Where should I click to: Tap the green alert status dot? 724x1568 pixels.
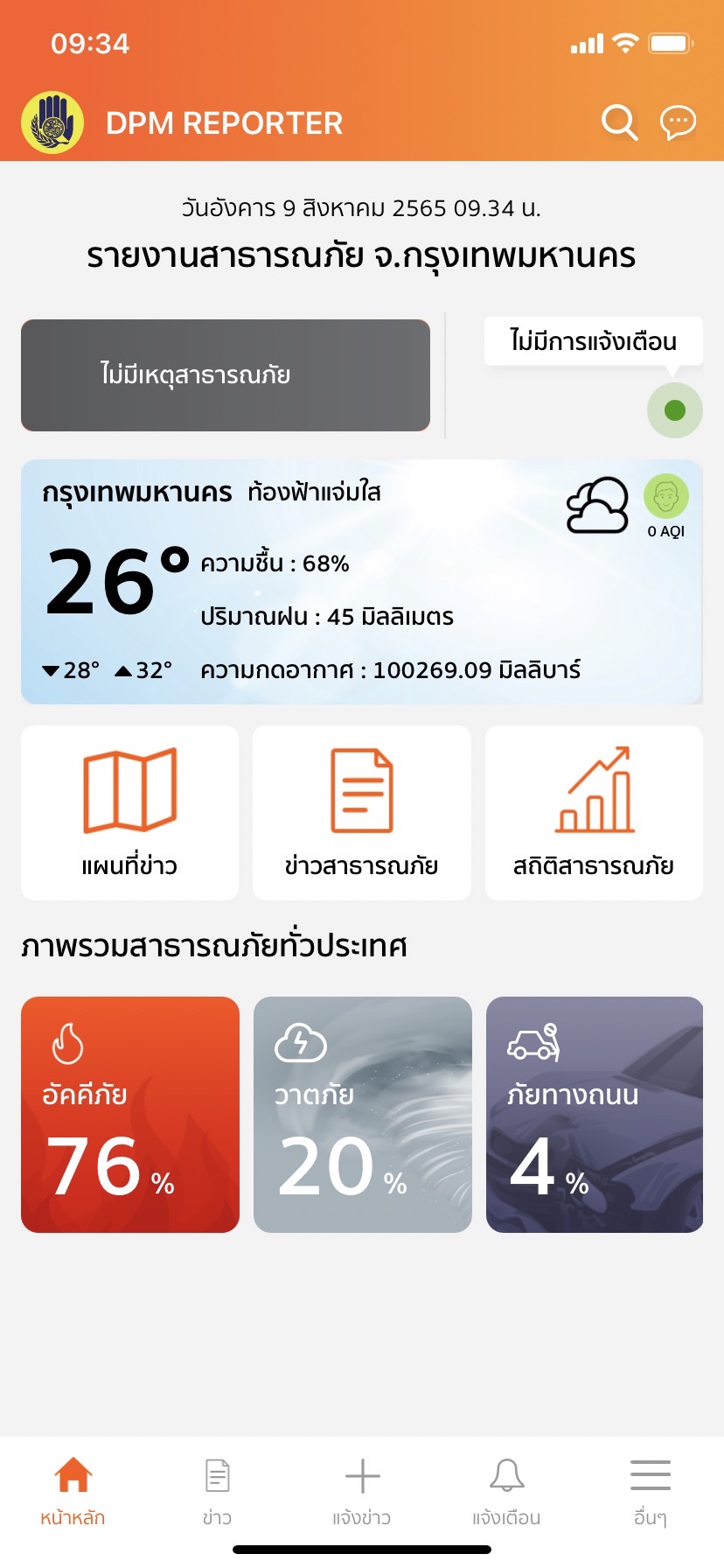coord(674,409)
